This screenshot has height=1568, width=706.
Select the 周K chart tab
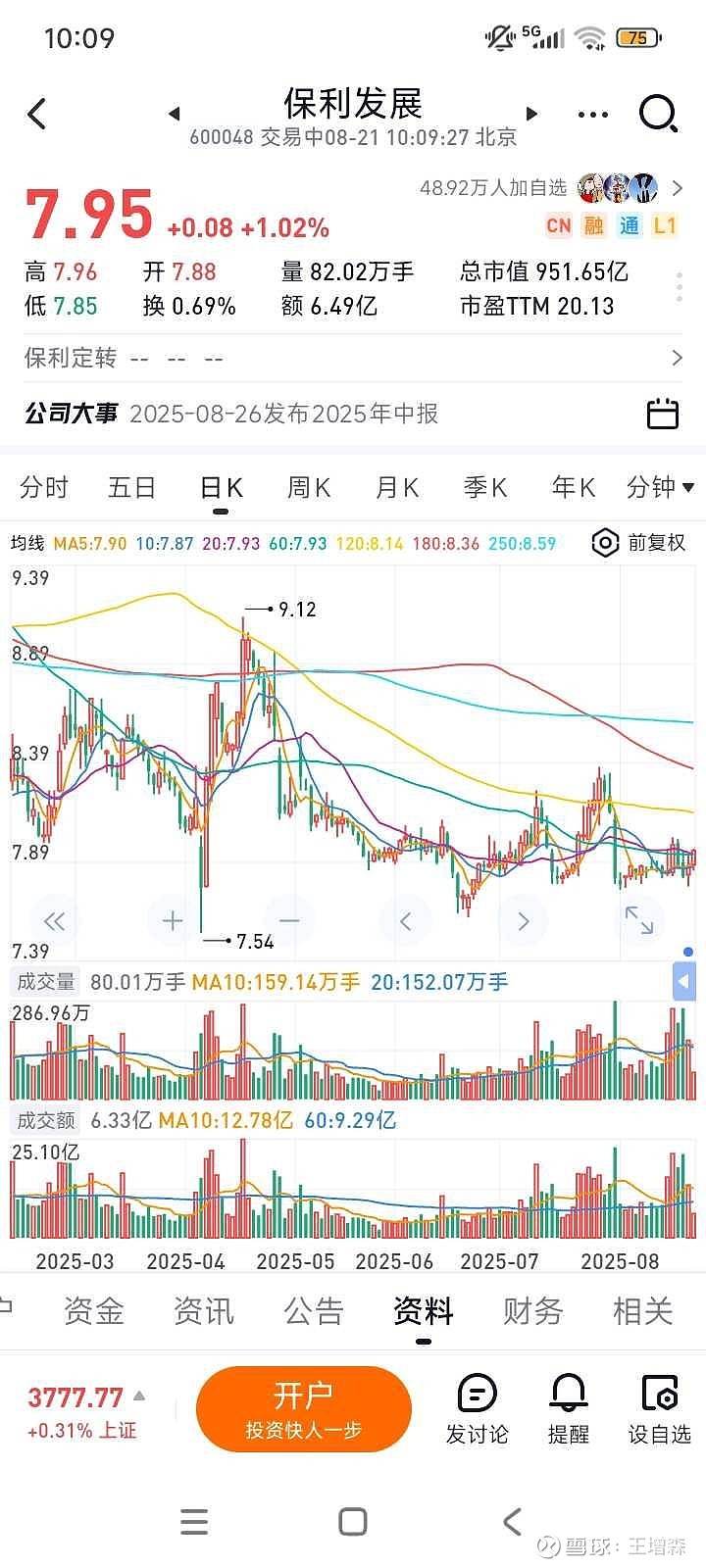(308, 487)
